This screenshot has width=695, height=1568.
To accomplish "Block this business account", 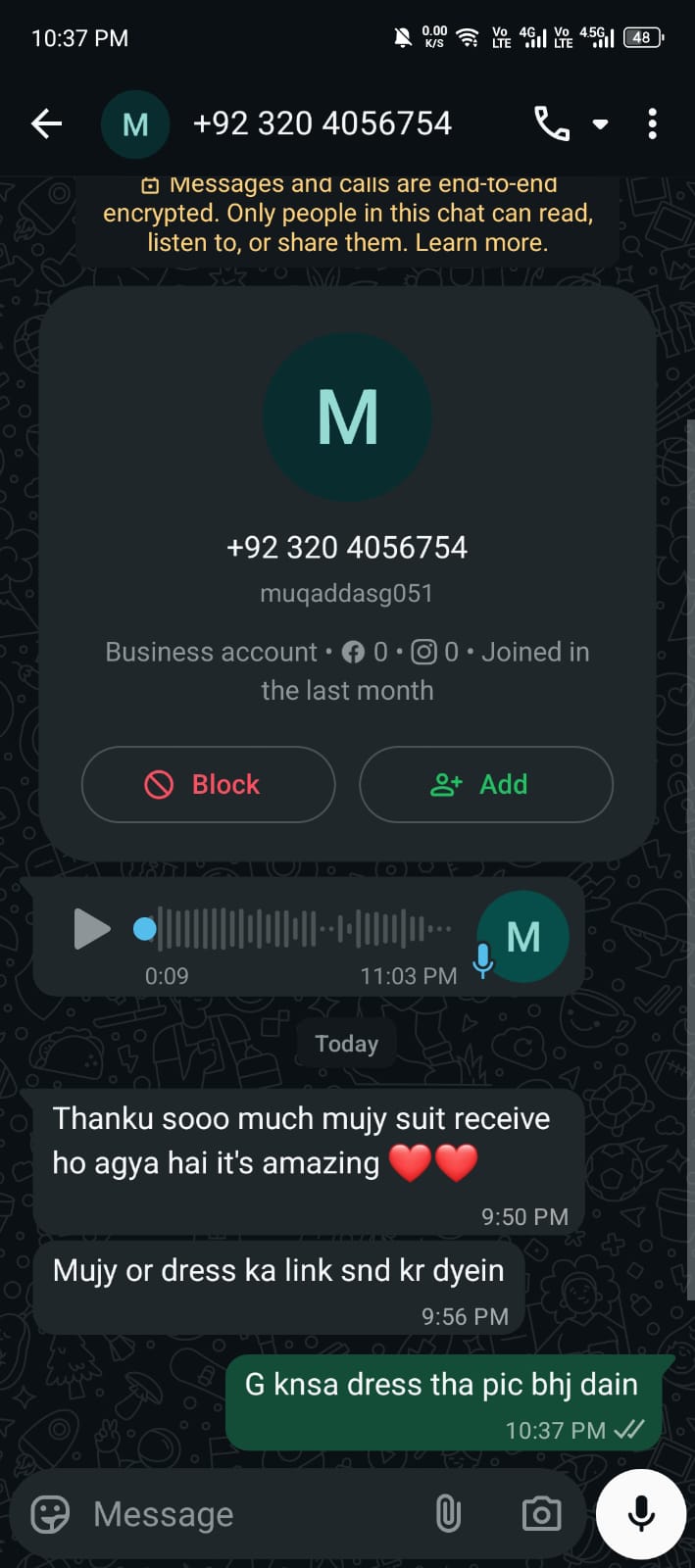I will pyautogui.click(x=208, y=784).
